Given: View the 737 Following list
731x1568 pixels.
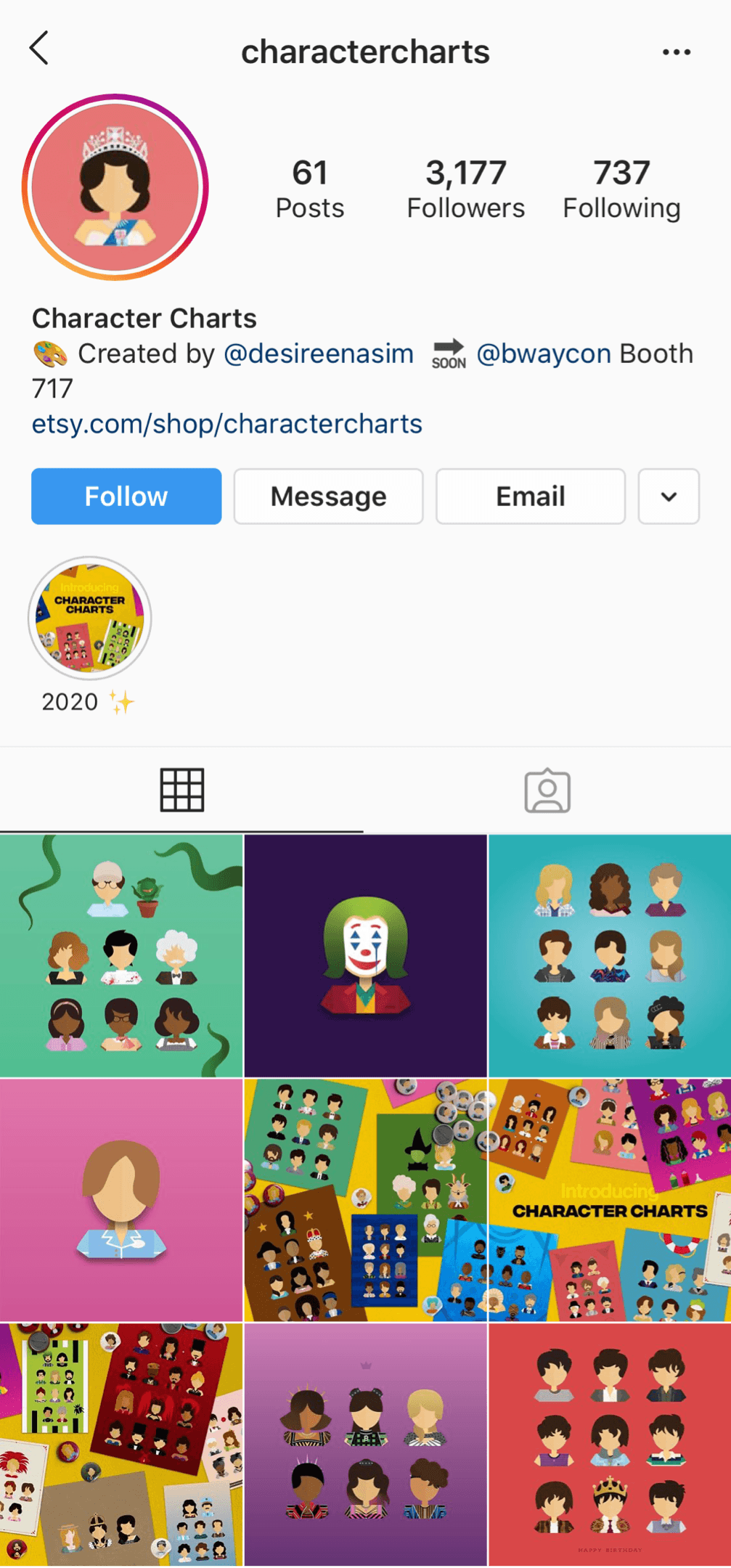Looking at the screenshot, I should coord(622,187).
